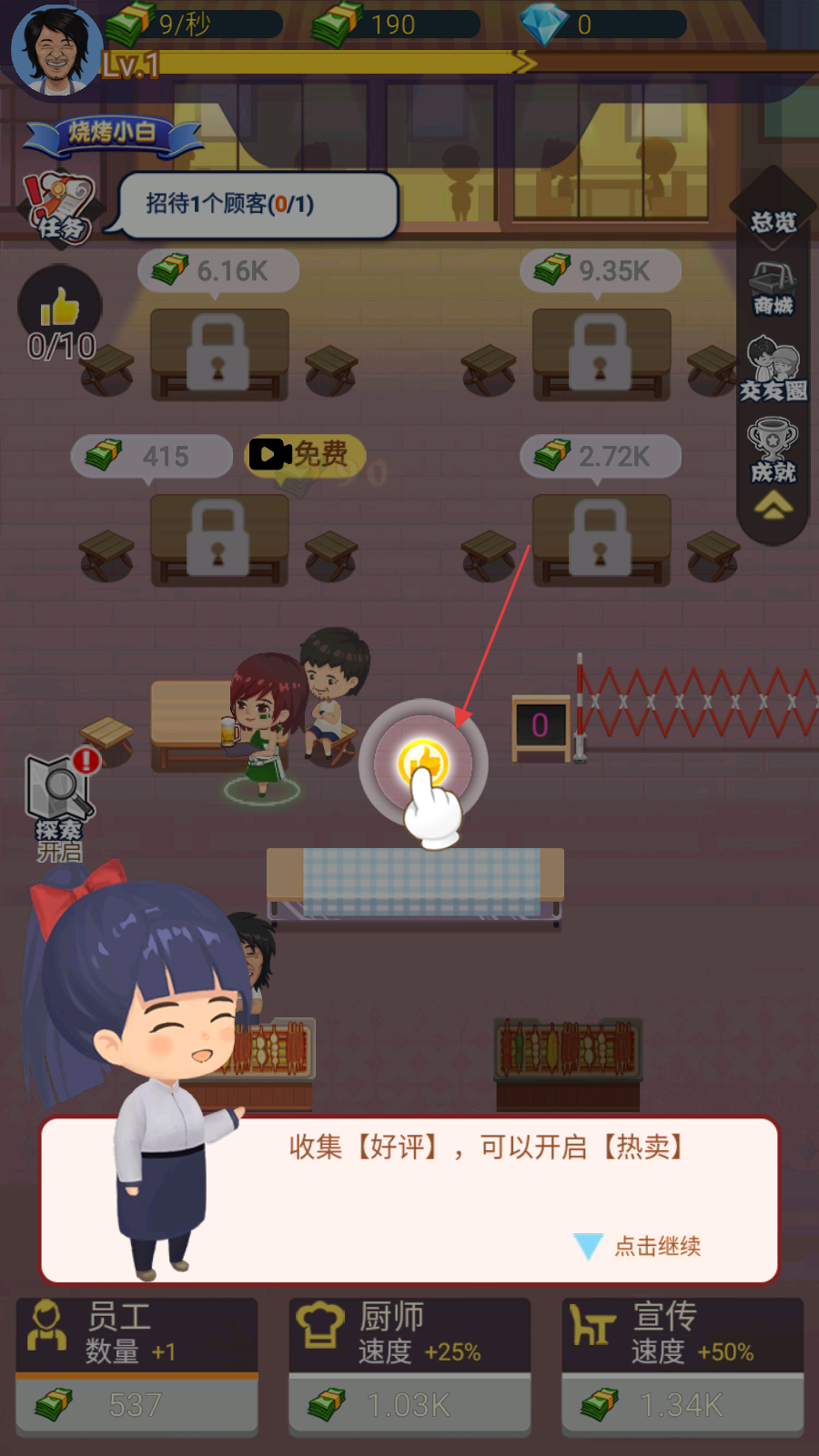This screenshot has width=819, height=1456.
Task: Open the player avatar profile
Action: click(x=56, y=49)
